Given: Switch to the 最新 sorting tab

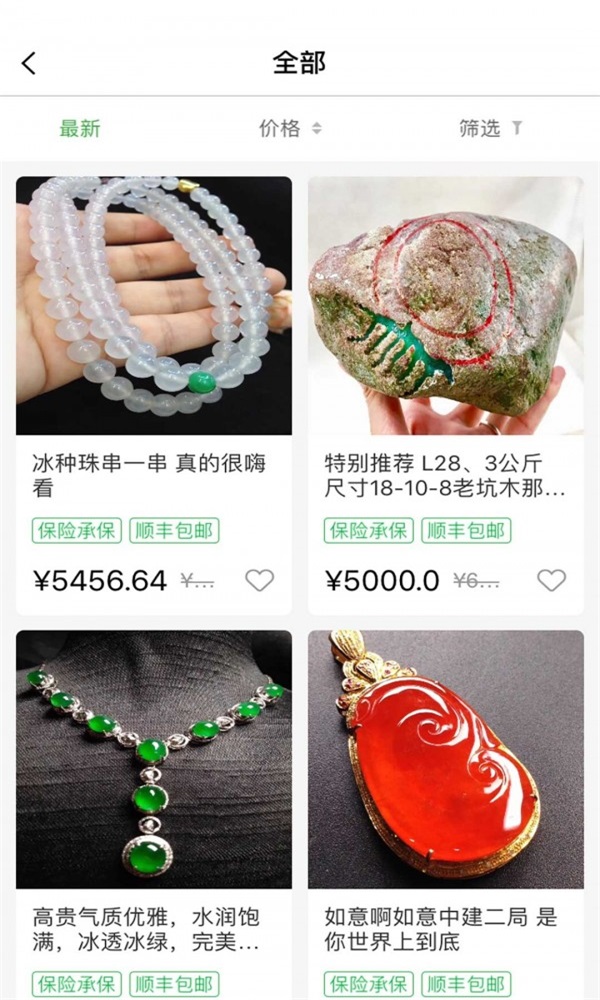Looking at the screenshot, I should tap(80, 129).
